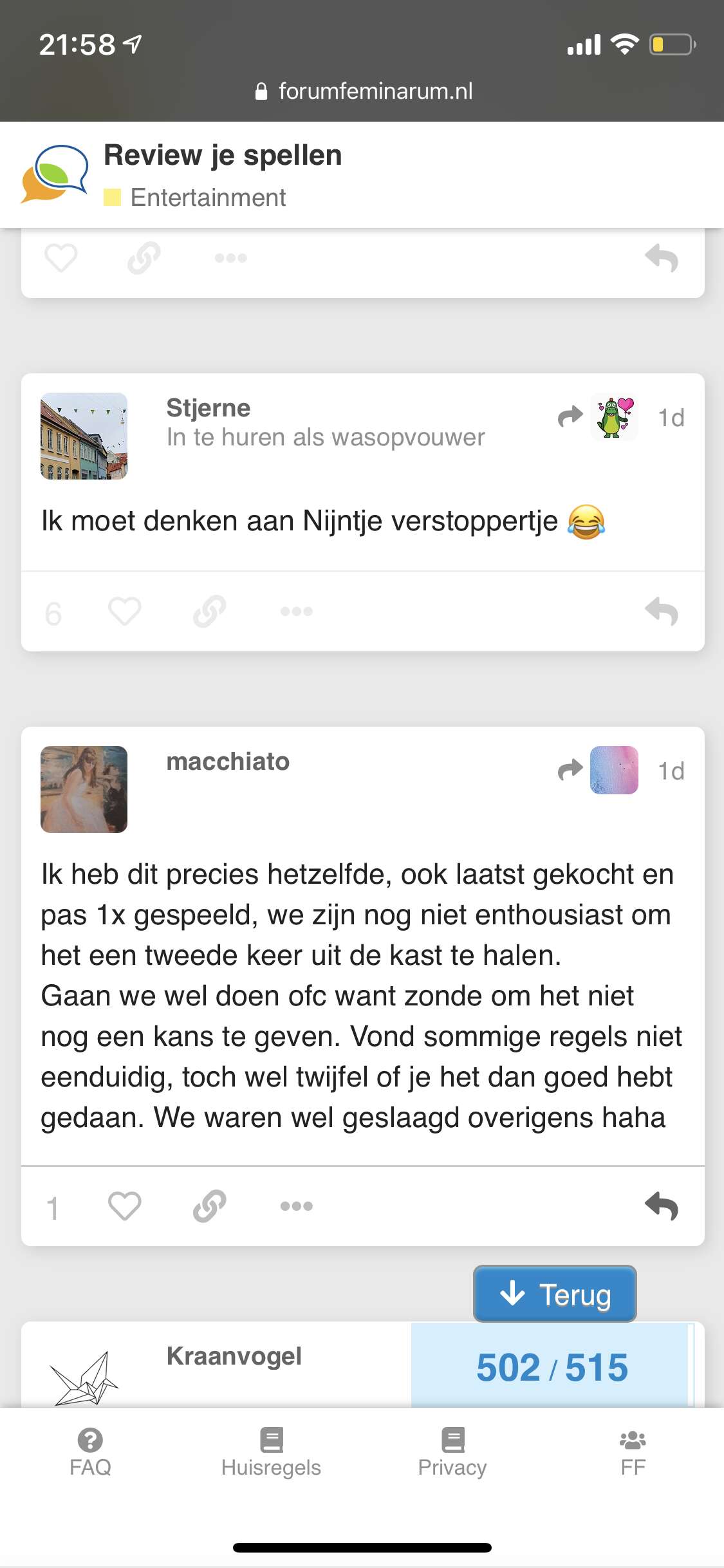This screenshot has width=724, height=1568.
Task: Open Huisregels
Action: coord(271,1453)
